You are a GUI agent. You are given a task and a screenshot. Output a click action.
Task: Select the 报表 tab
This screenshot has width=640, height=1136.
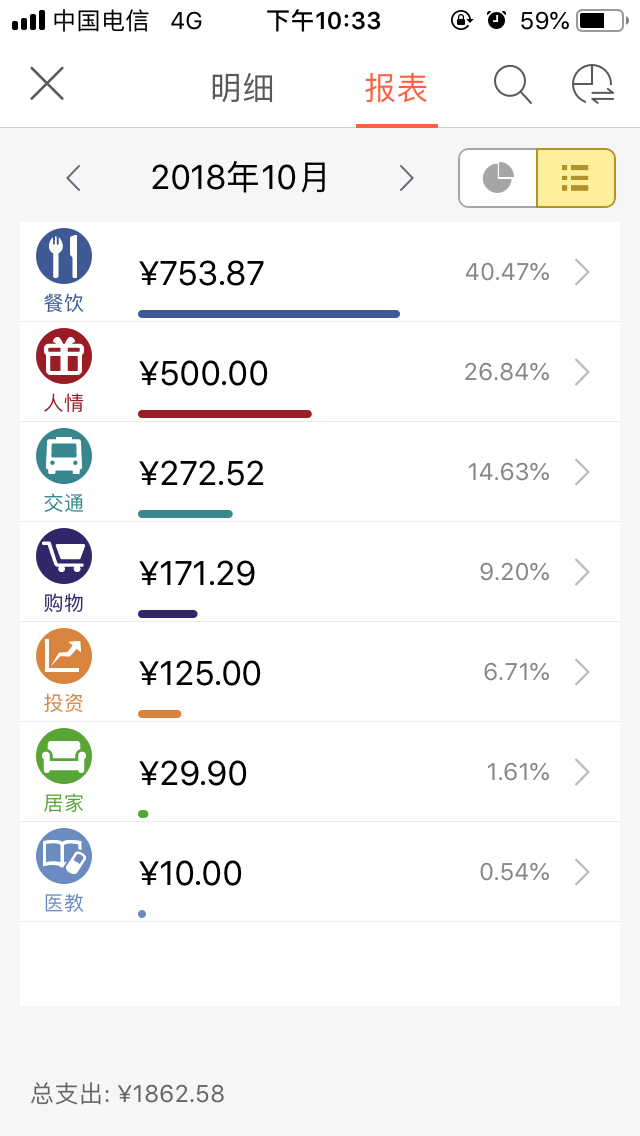[396, 88]
